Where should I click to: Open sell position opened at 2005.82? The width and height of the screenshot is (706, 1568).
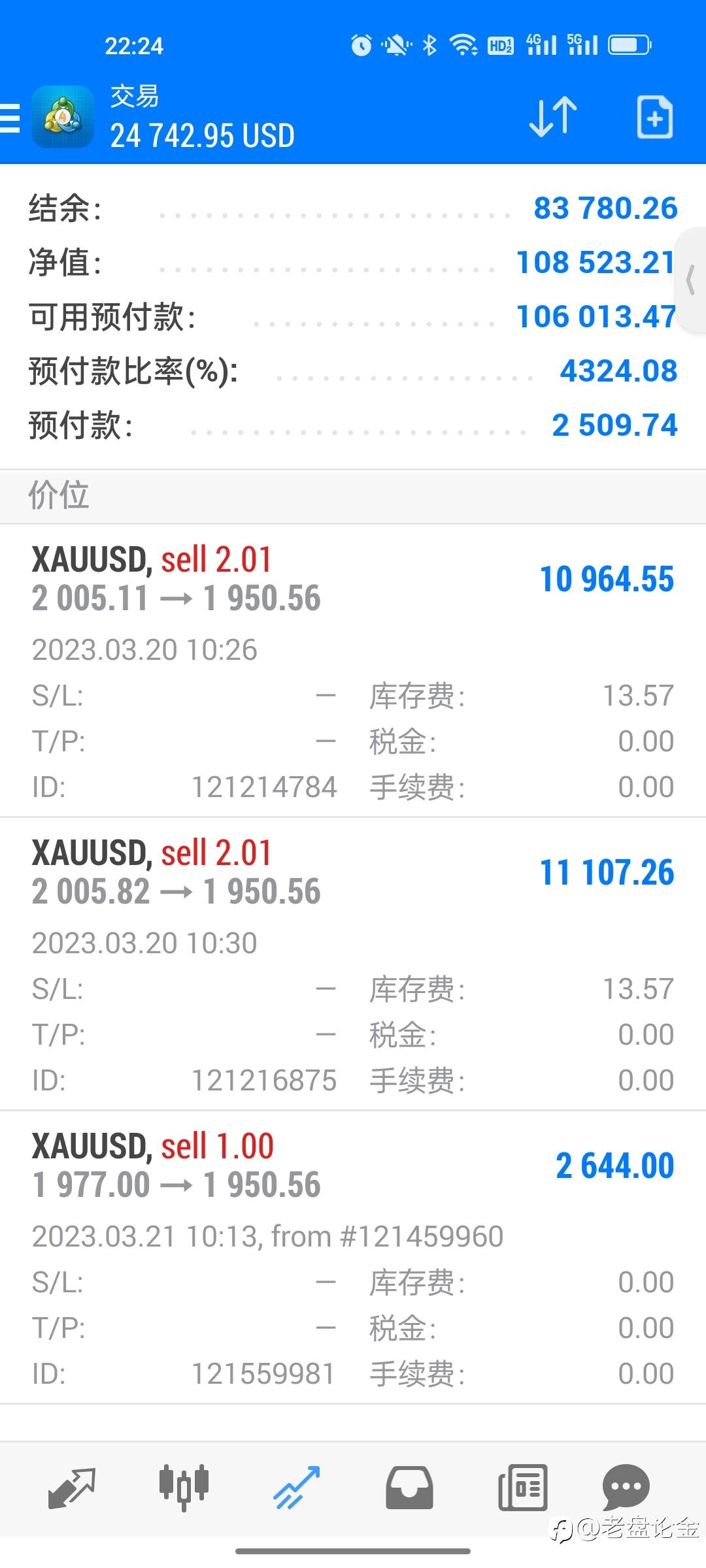353,964
